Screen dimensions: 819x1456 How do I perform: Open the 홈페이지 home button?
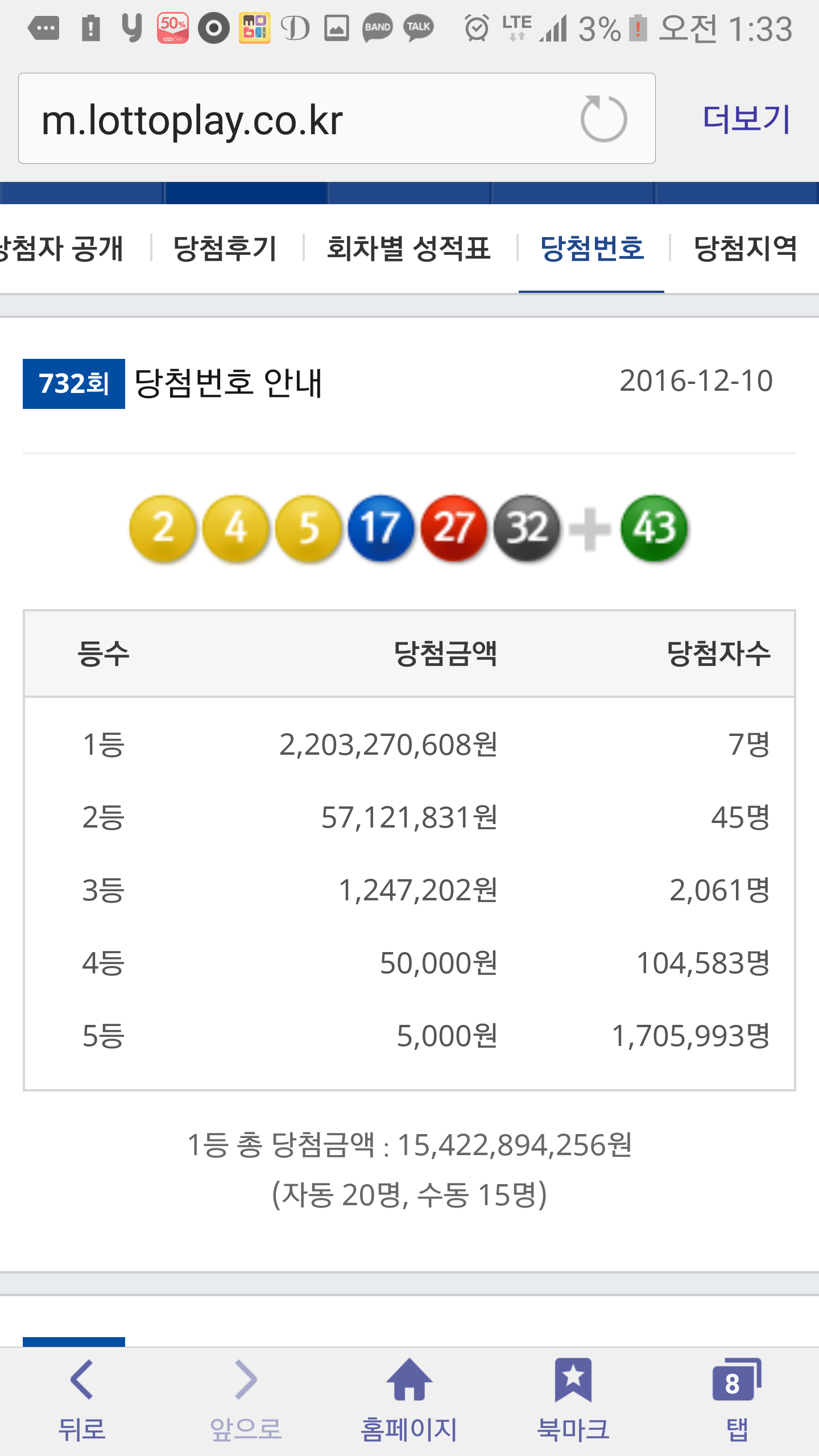(409, 1400)
